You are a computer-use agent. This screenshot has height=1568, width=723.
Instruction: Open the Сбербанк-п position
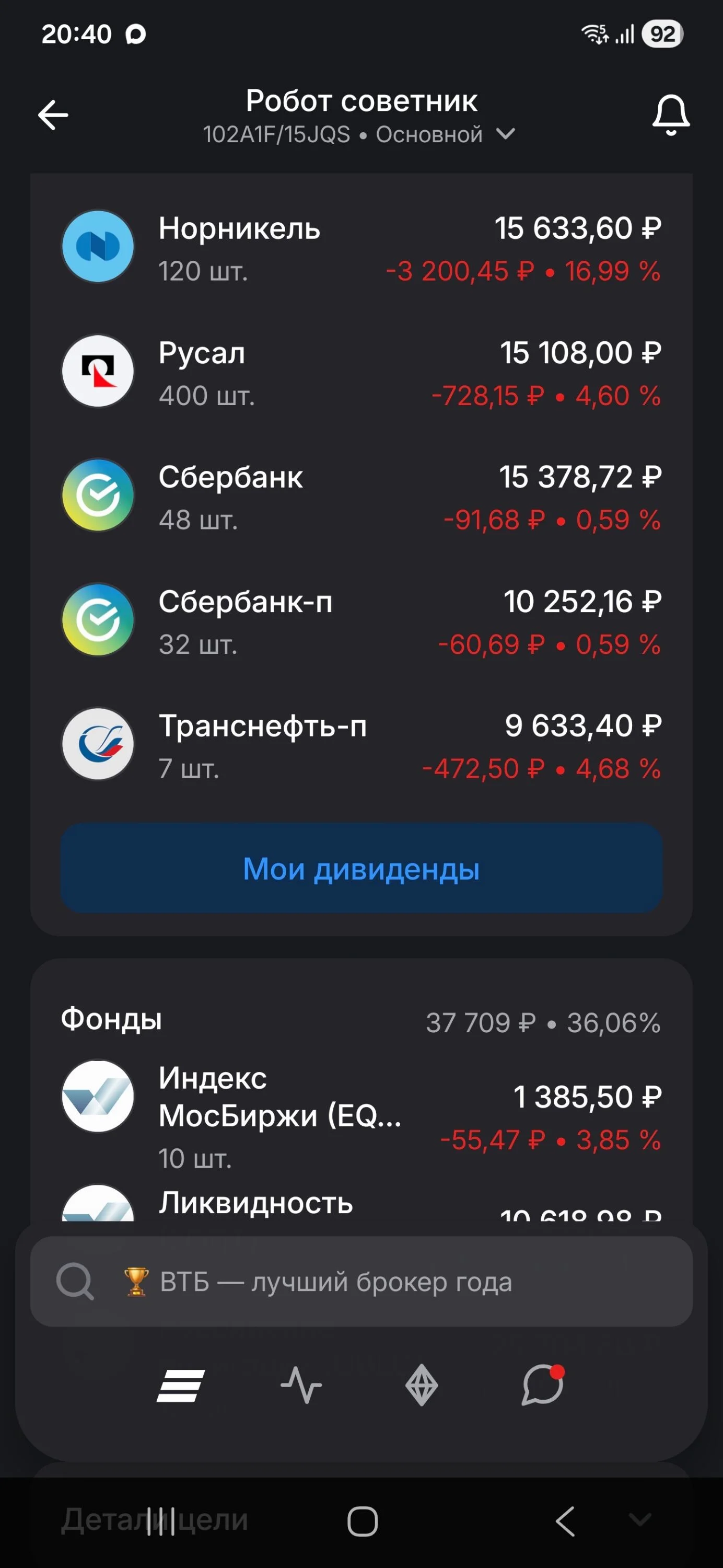point(361,621)
